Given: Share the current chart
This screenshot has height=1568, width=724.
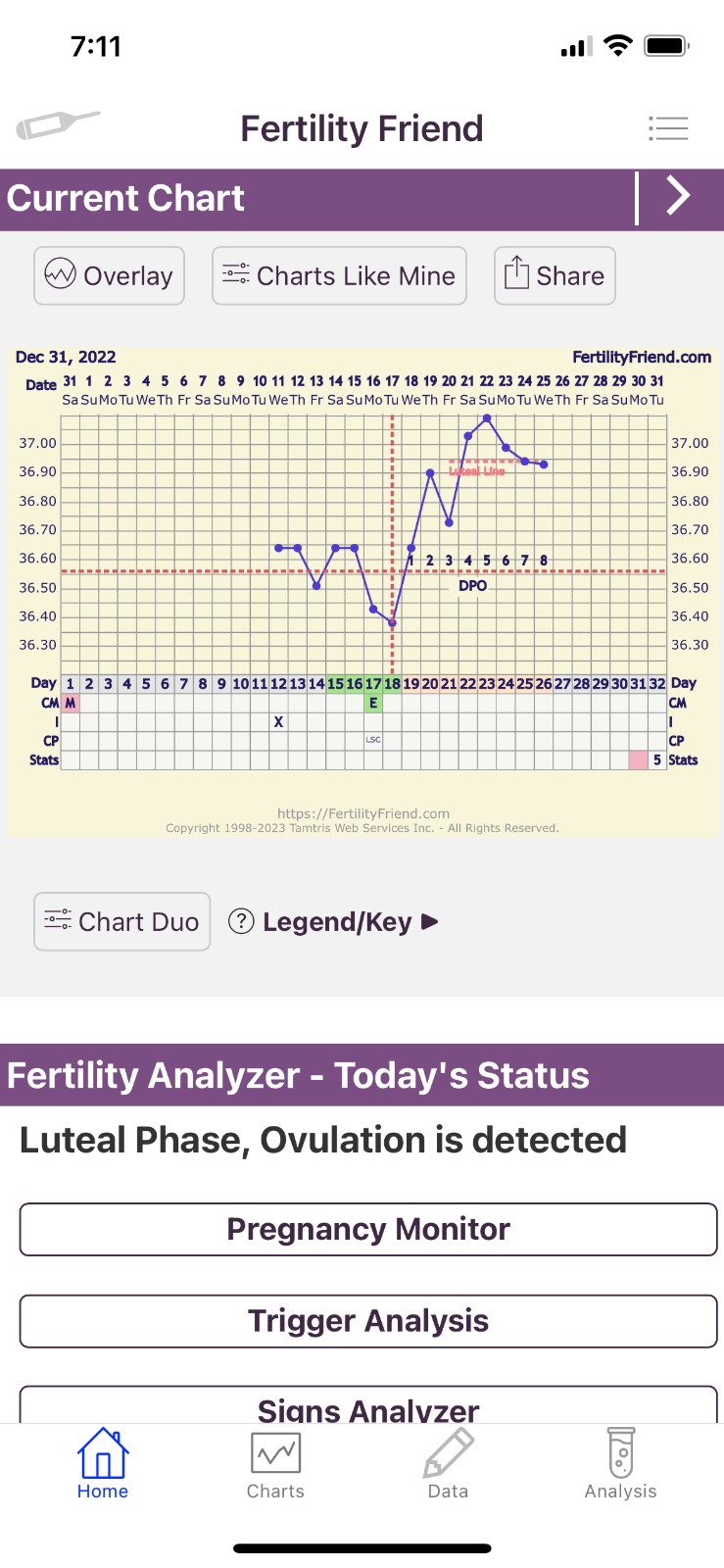Looking at the screenshot, I should tap(555, 275).
